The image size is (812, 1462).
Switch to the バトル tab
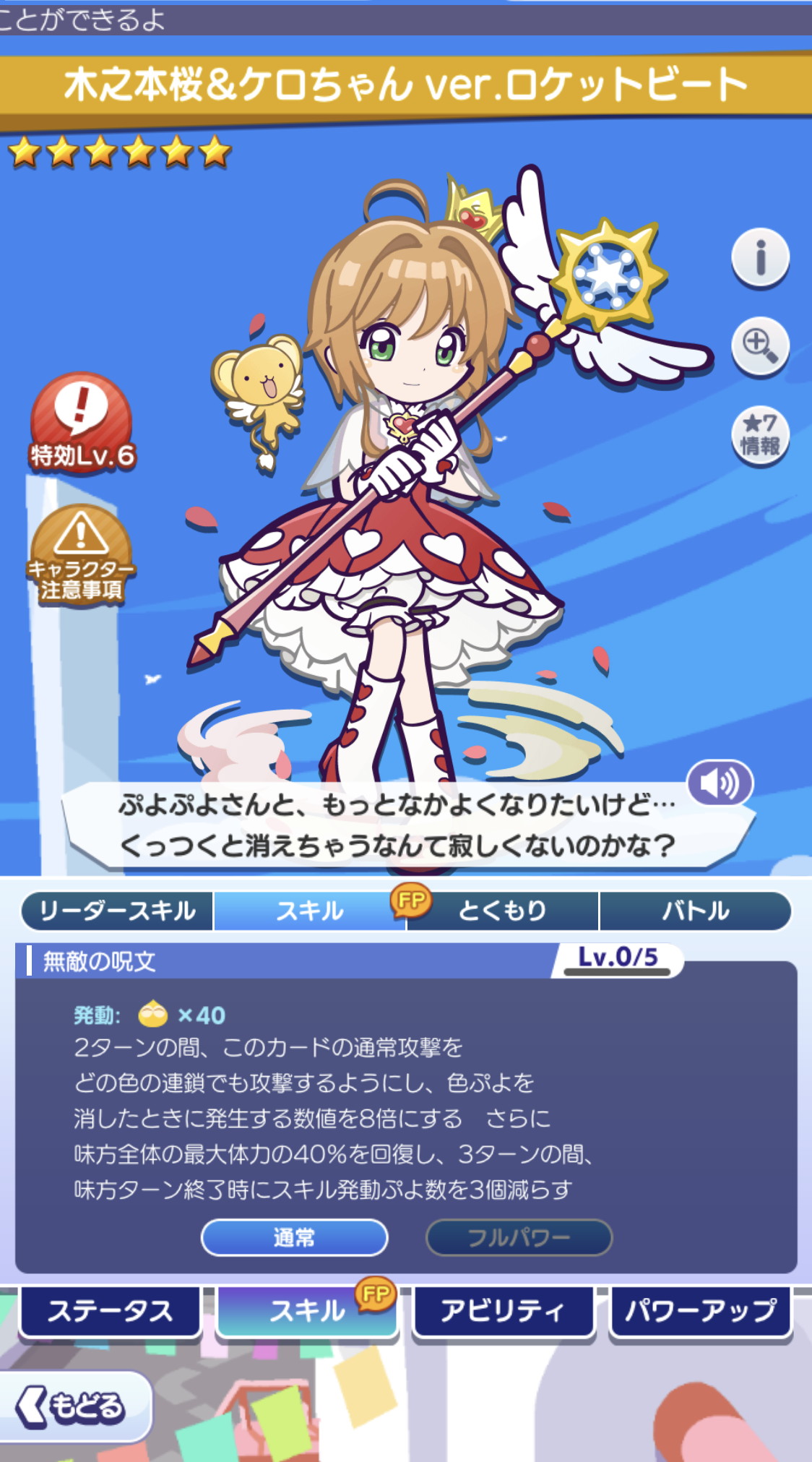[x=695, y=911]
